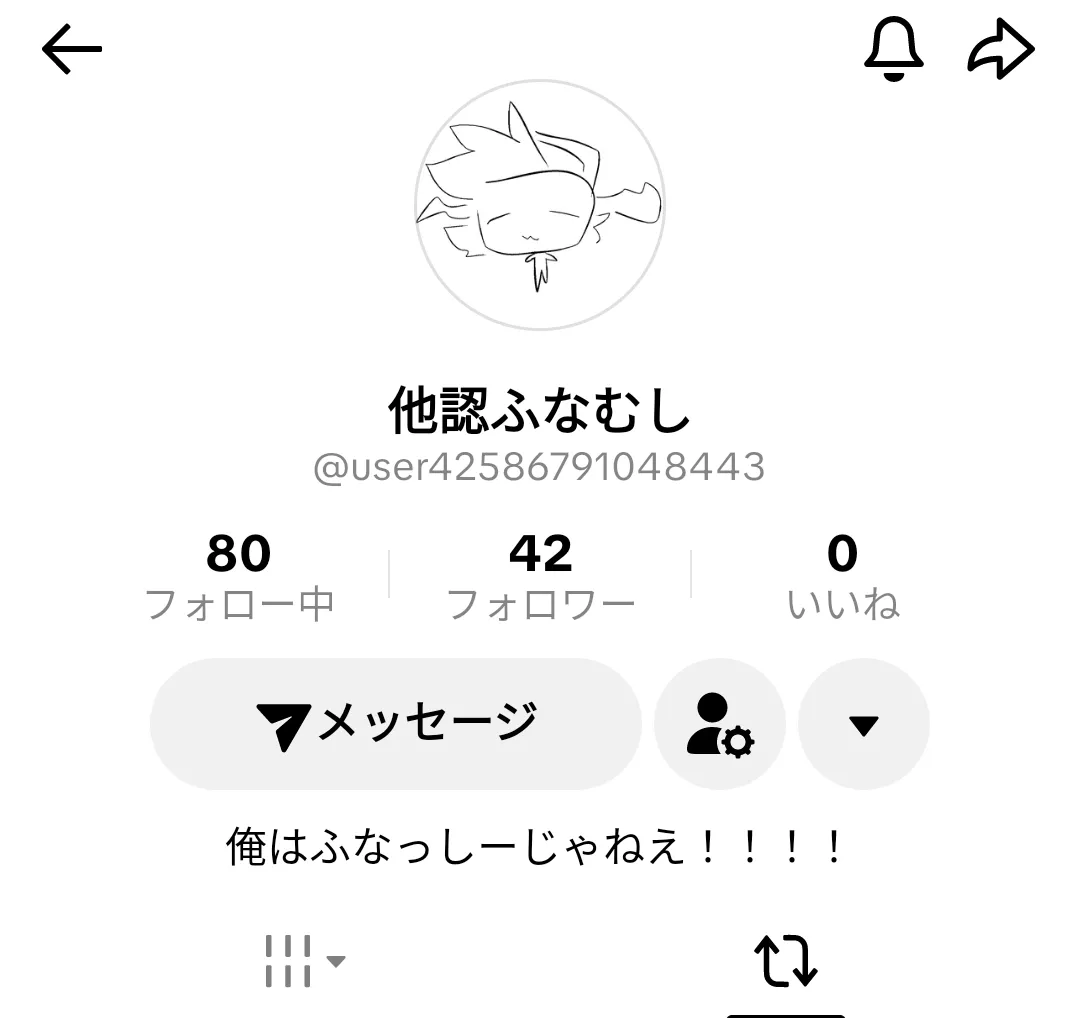1080x1018 pixels.
Task: Open the friend settings person icon
Action: pos(720,724)
